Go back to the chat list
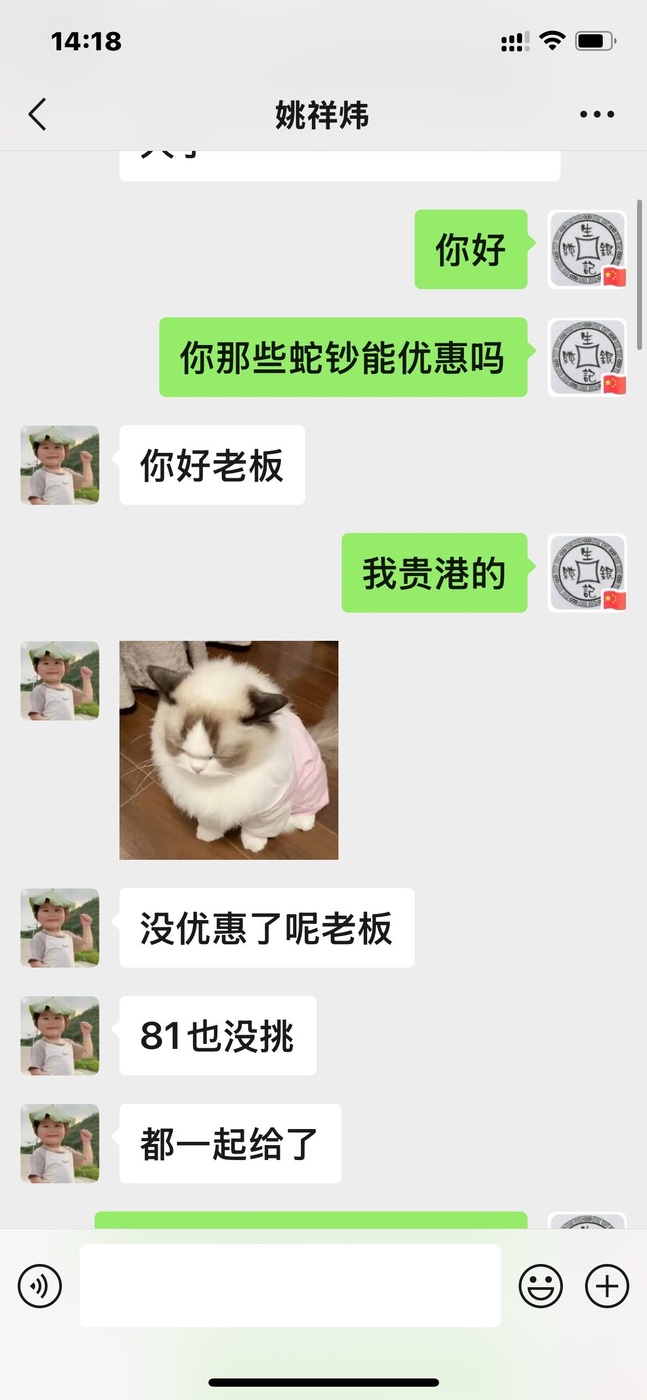The height and width of the screenshot is (1400, 647). point(38,115)
